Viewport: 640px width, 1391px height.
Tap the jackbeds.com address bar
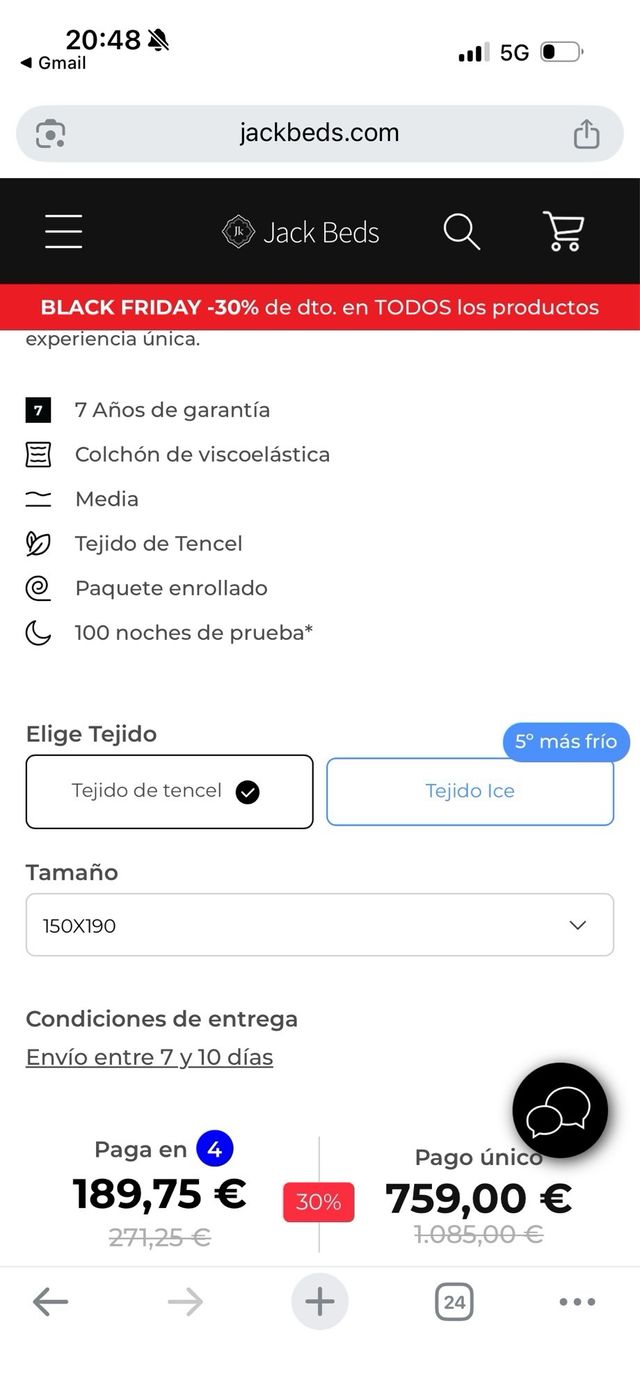pyautogui.click(x=319, y=133)
